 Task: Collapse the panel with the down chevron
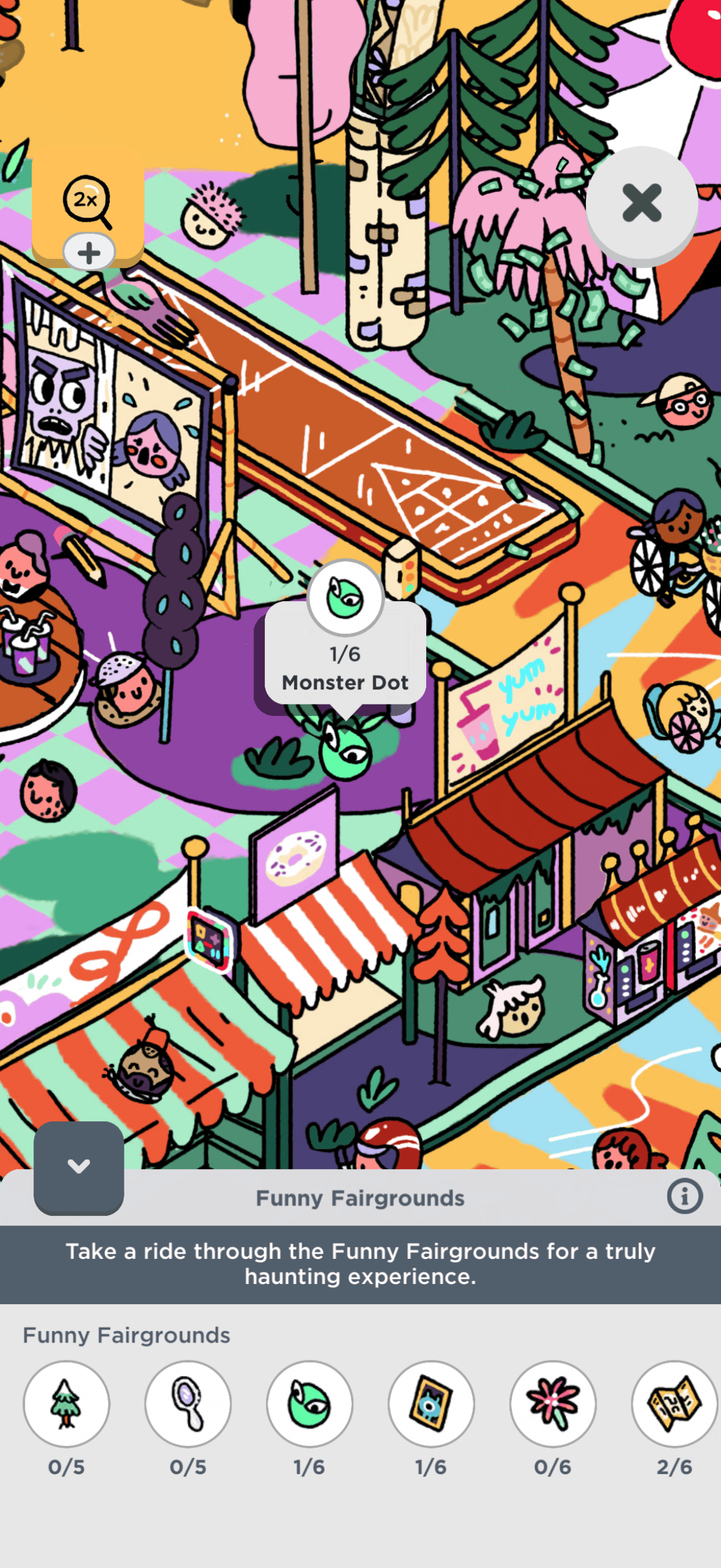click(78, 1166)
